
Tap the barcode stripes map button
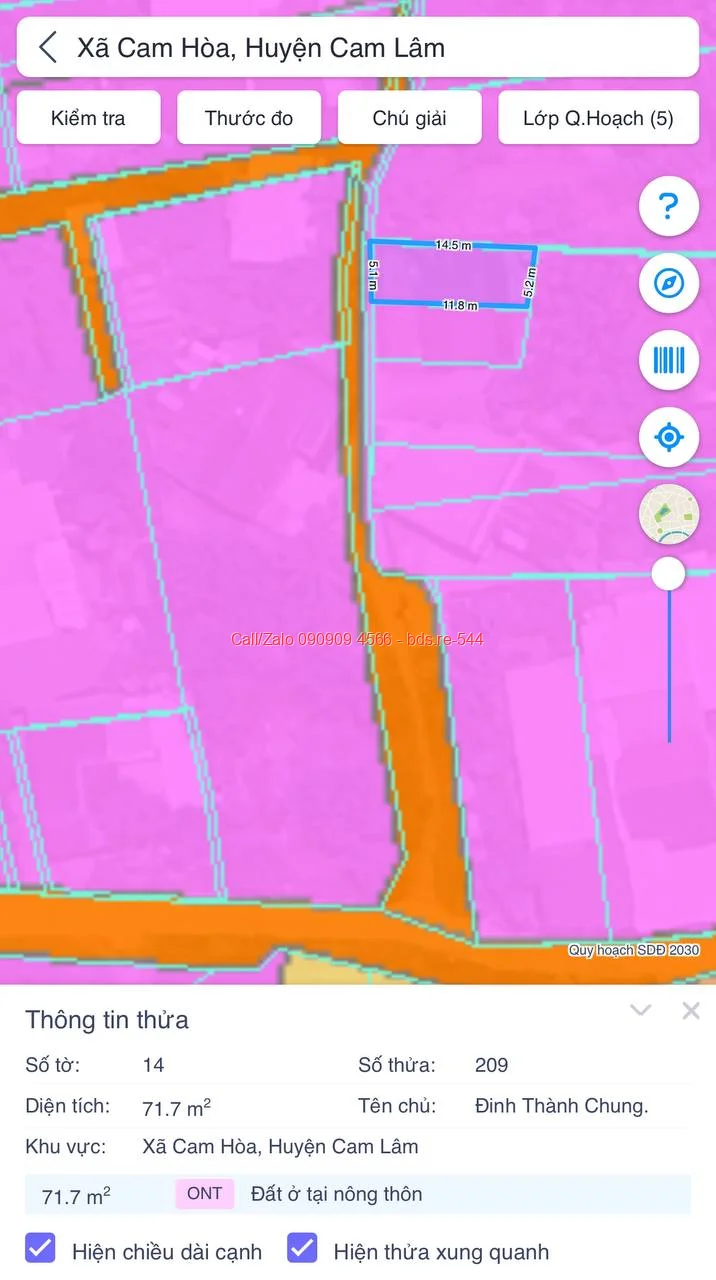[668, 360]
